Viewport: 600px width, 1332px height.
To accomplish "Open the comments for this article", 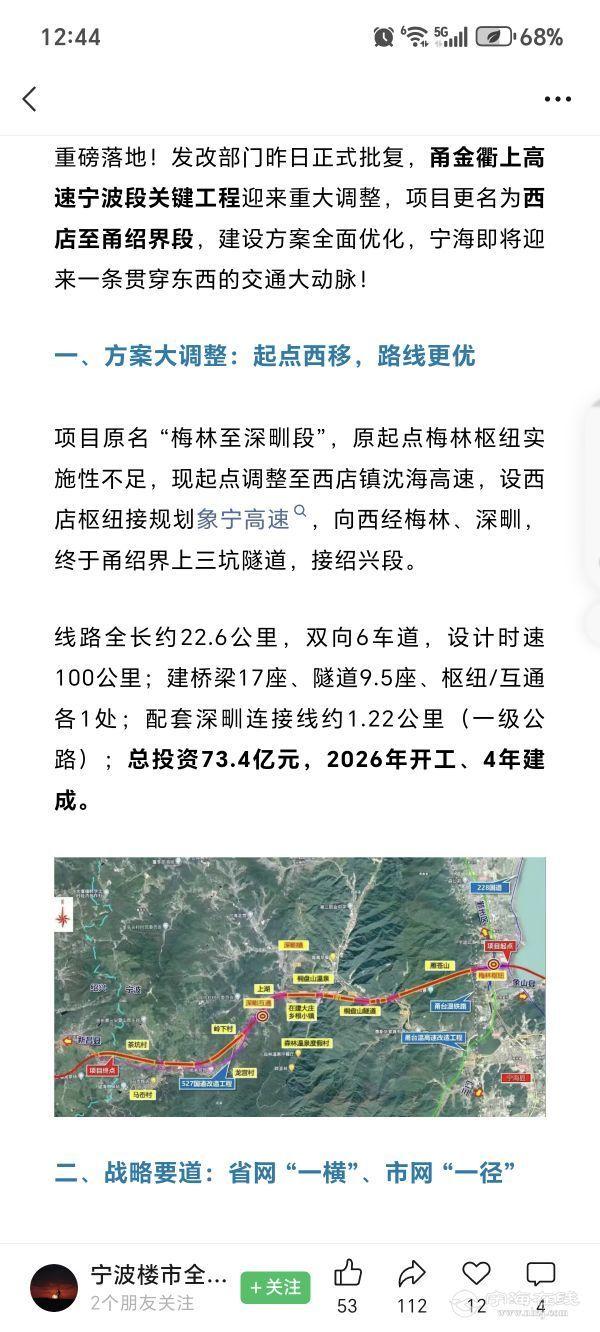I will tap(541, 1274).
